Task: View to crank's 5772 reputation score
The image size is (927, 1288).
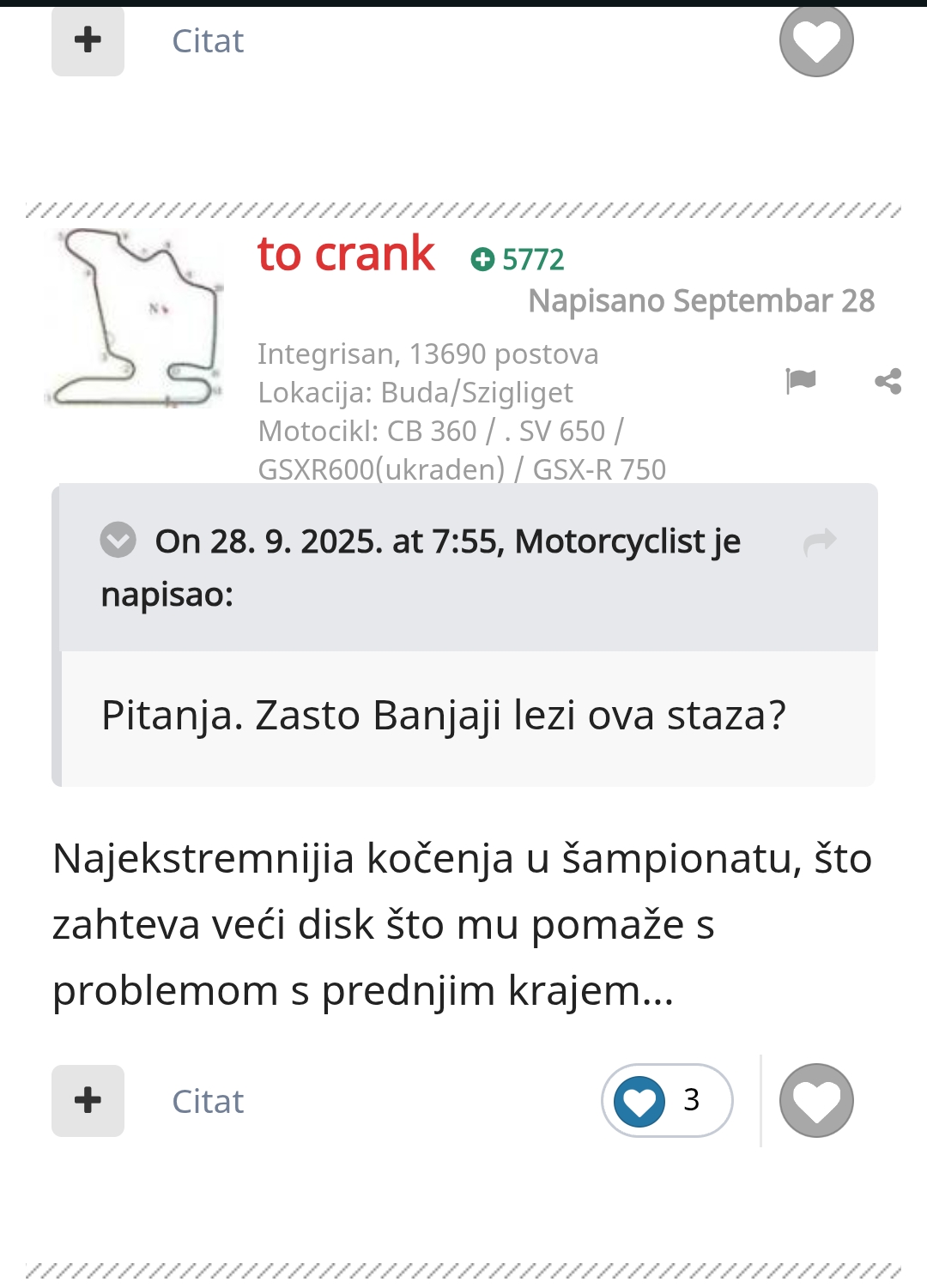Action: click(518, 259)
